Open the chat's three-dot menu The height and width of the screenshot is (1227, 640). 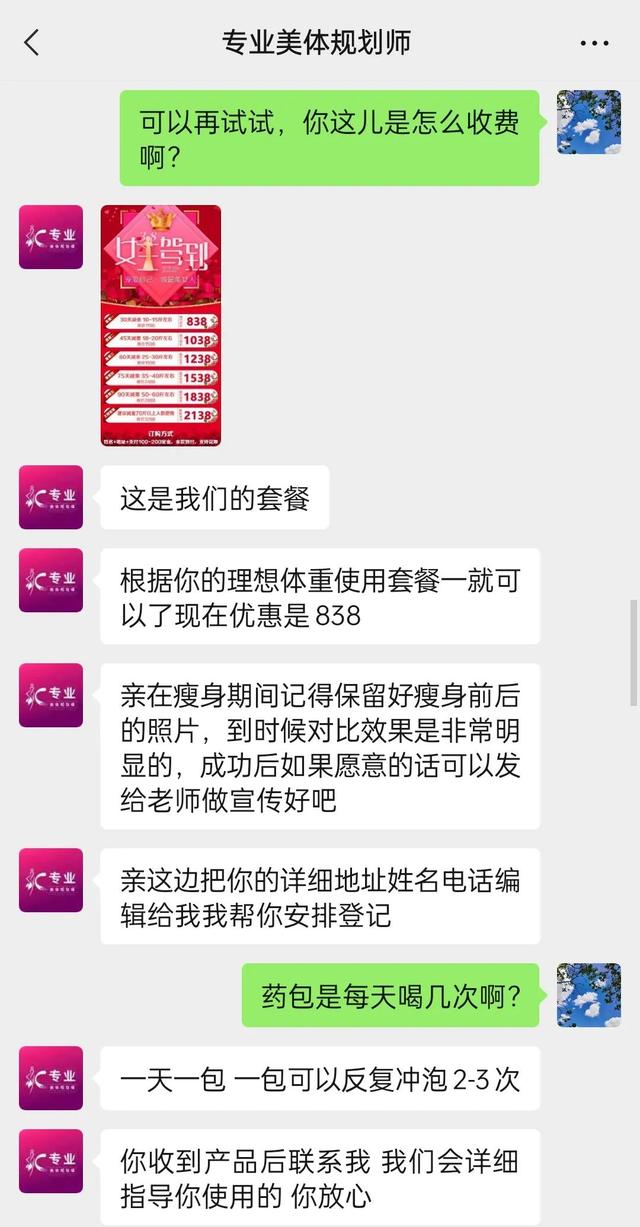click(594, 43)
